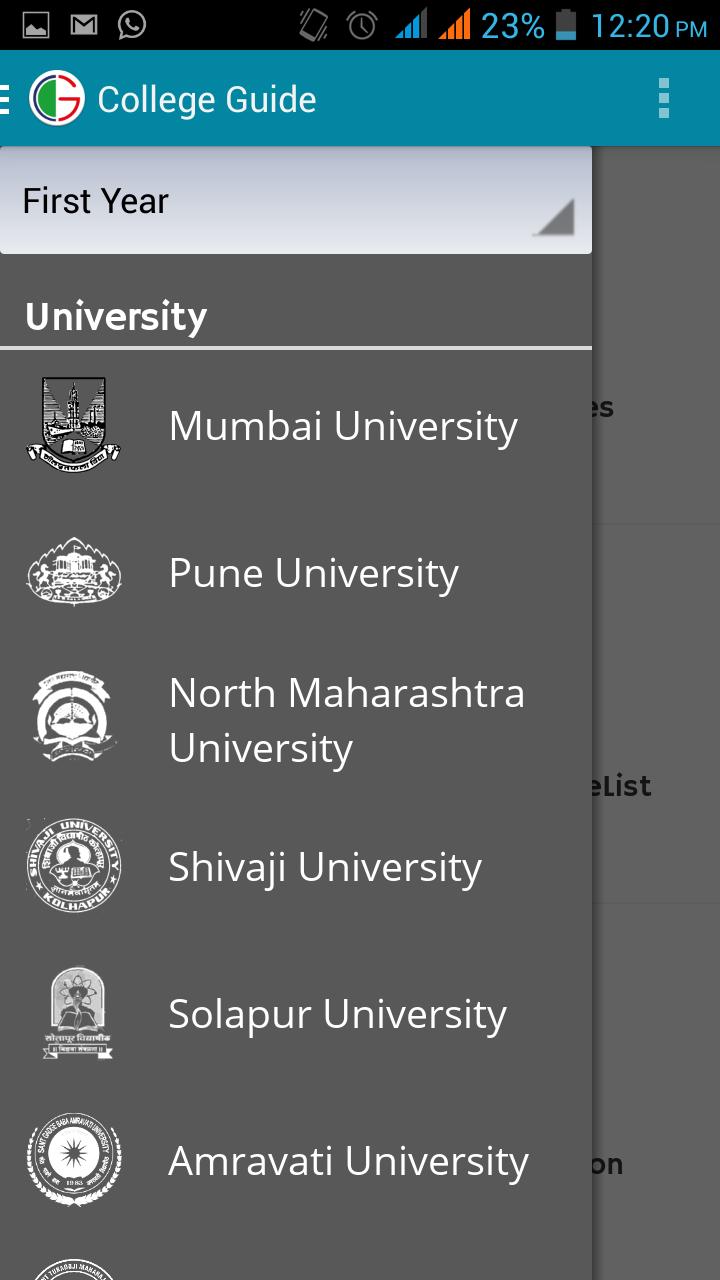Tap the North Maharashtra University seal
The image size is (720, 1280).
pos(74,718)
